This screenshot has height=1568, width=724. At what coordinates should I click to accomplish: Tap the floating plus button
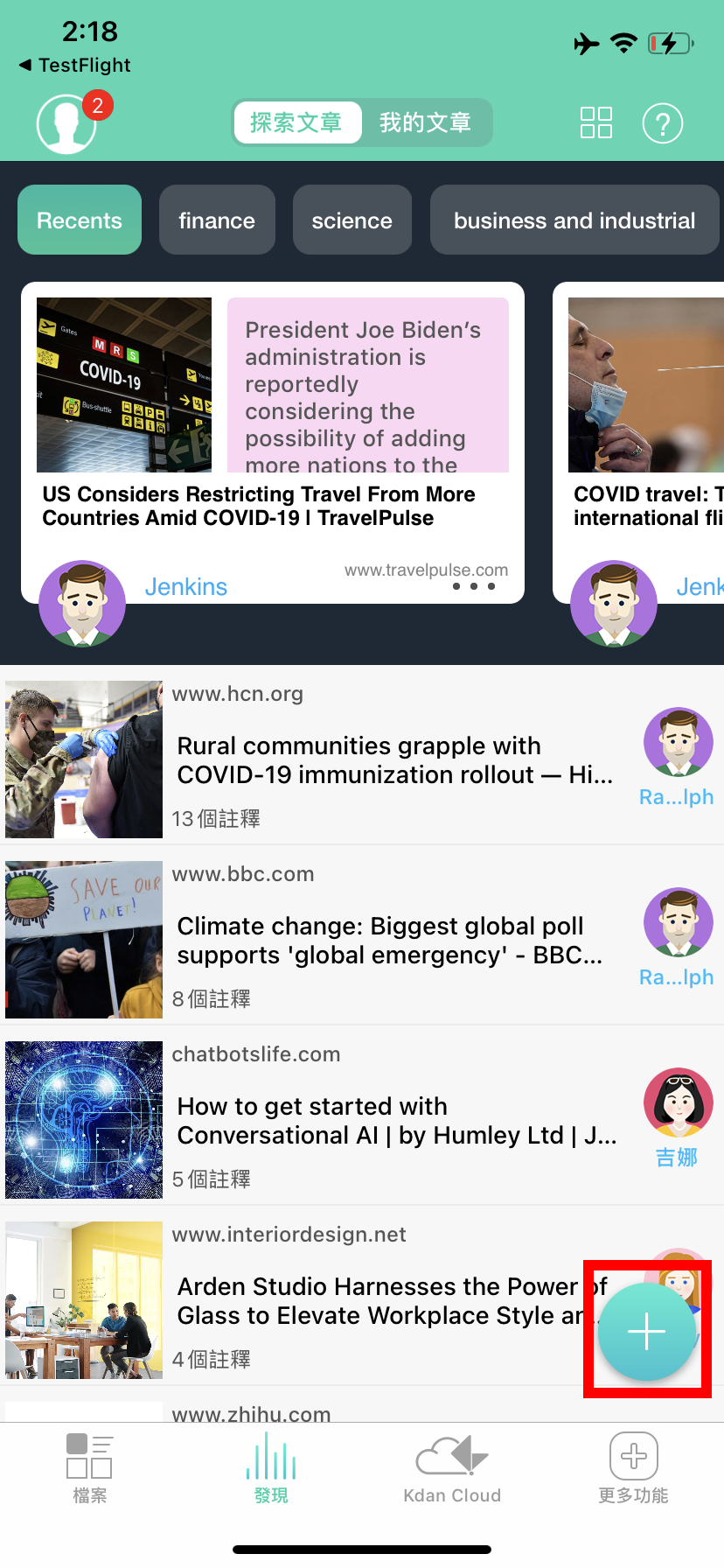tap(647, 1332)
